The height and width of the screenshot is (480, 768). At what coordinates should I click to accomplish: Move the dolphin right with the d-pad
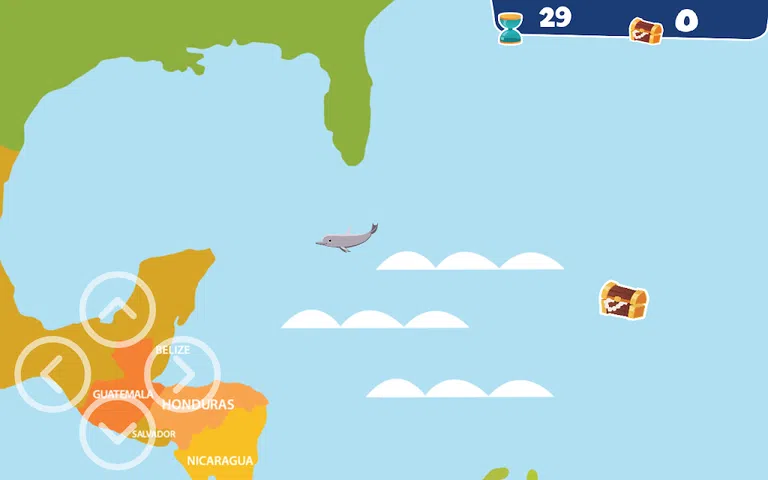pos(182,373)
